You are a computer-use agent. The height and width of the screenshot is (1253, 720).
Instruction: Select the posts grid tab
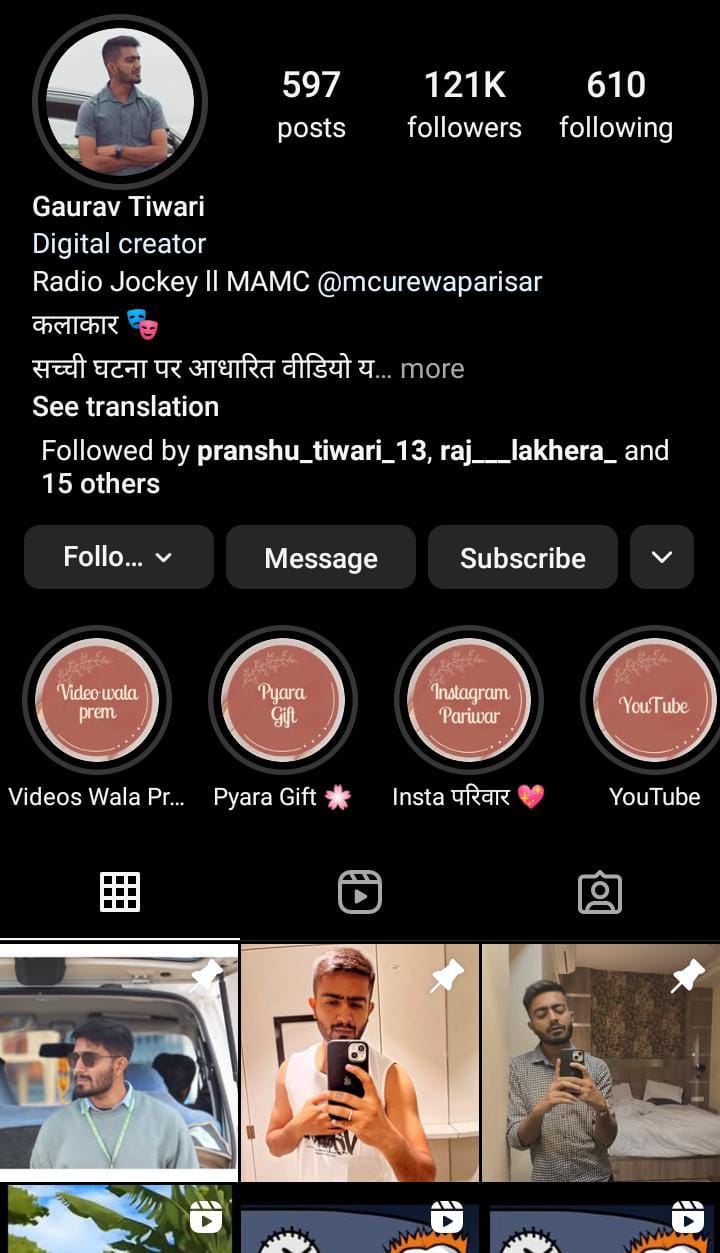point(120,892)
